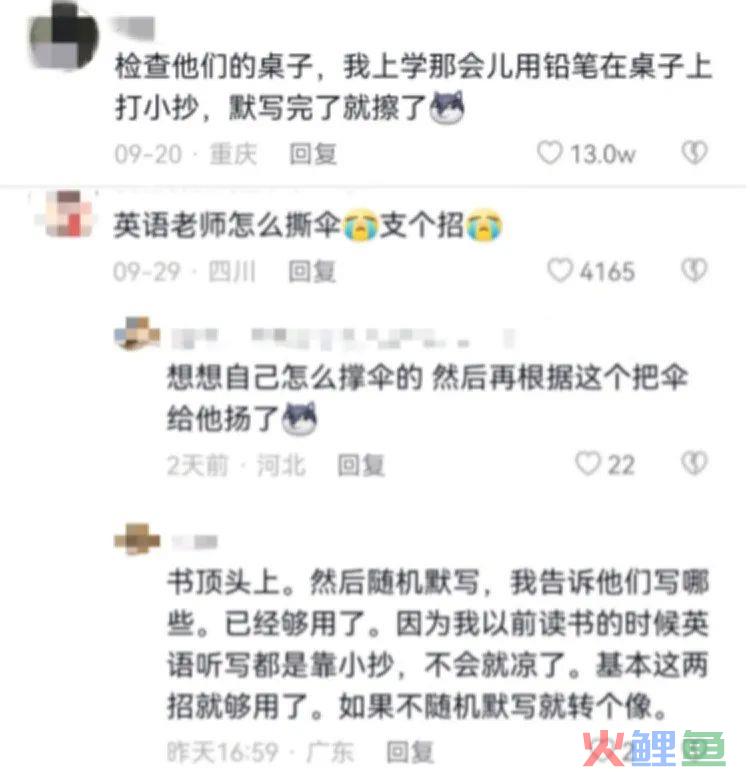Open the 河北 replier's avatar profile
The height and width of the screenshot is (772, 750).
[x=137, y=334]
